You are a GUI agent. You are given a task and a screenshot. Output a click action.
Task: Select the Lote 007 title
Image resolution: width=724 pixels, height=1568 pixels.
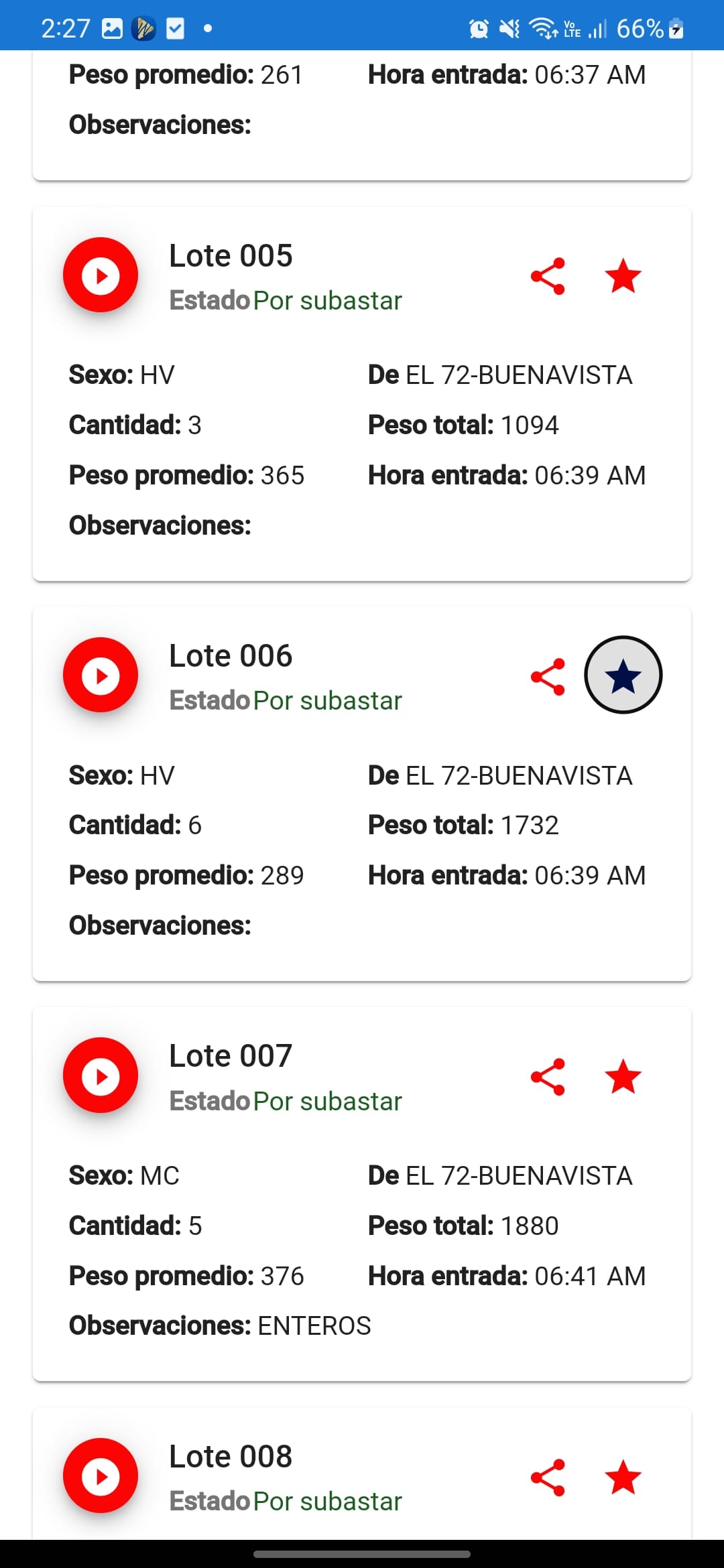[231, 1054]
